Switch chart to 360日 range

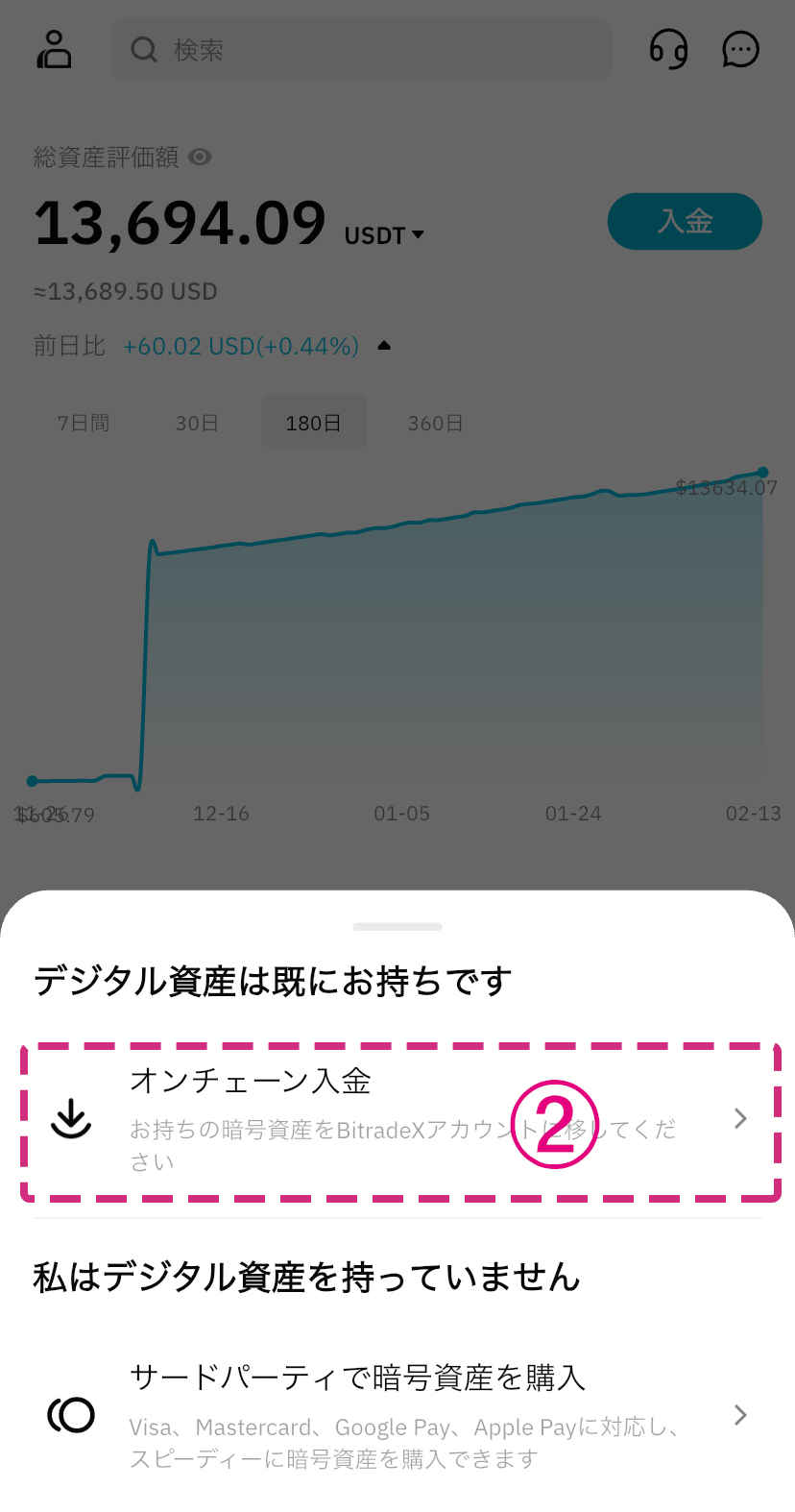(435, 423)
